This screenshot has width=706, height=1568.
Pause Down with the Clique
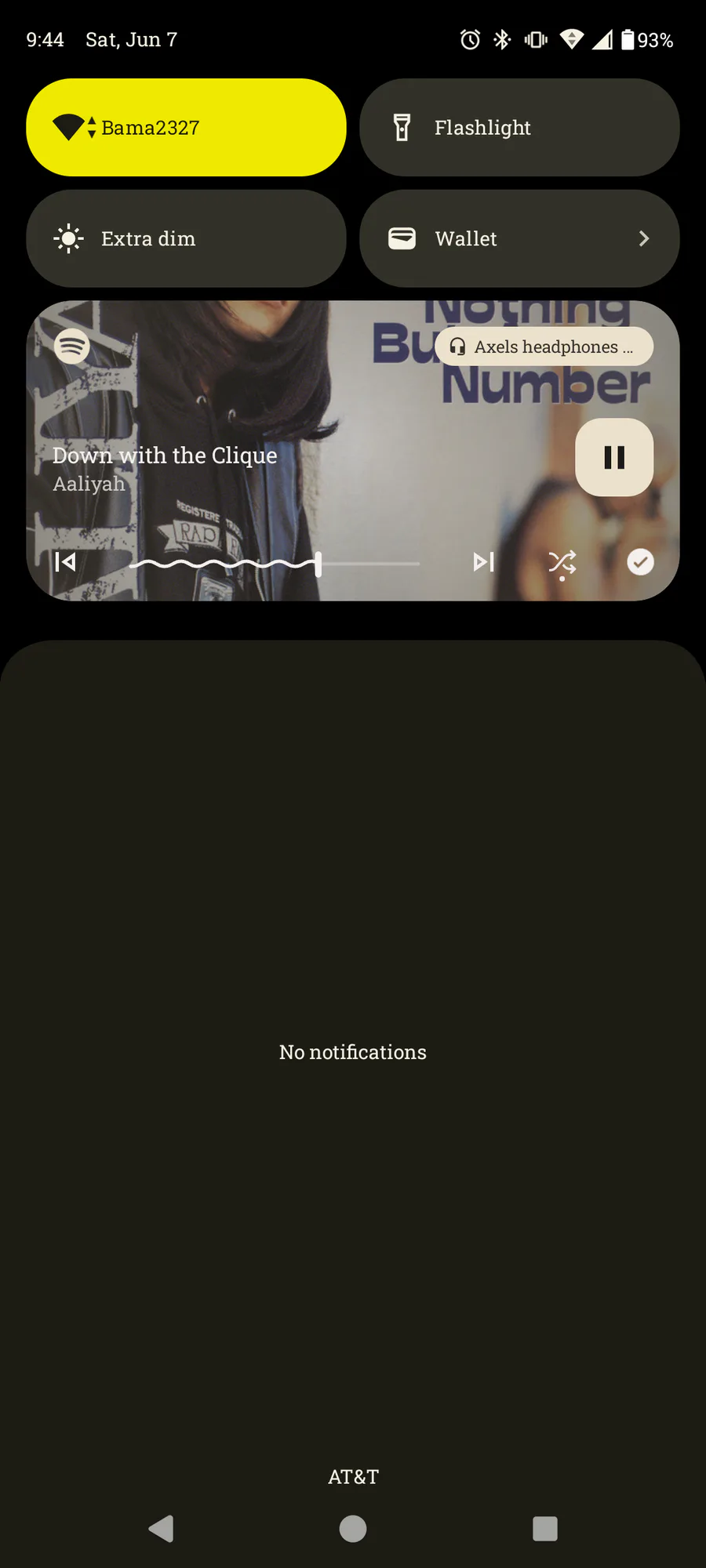[x=614, y=457]
